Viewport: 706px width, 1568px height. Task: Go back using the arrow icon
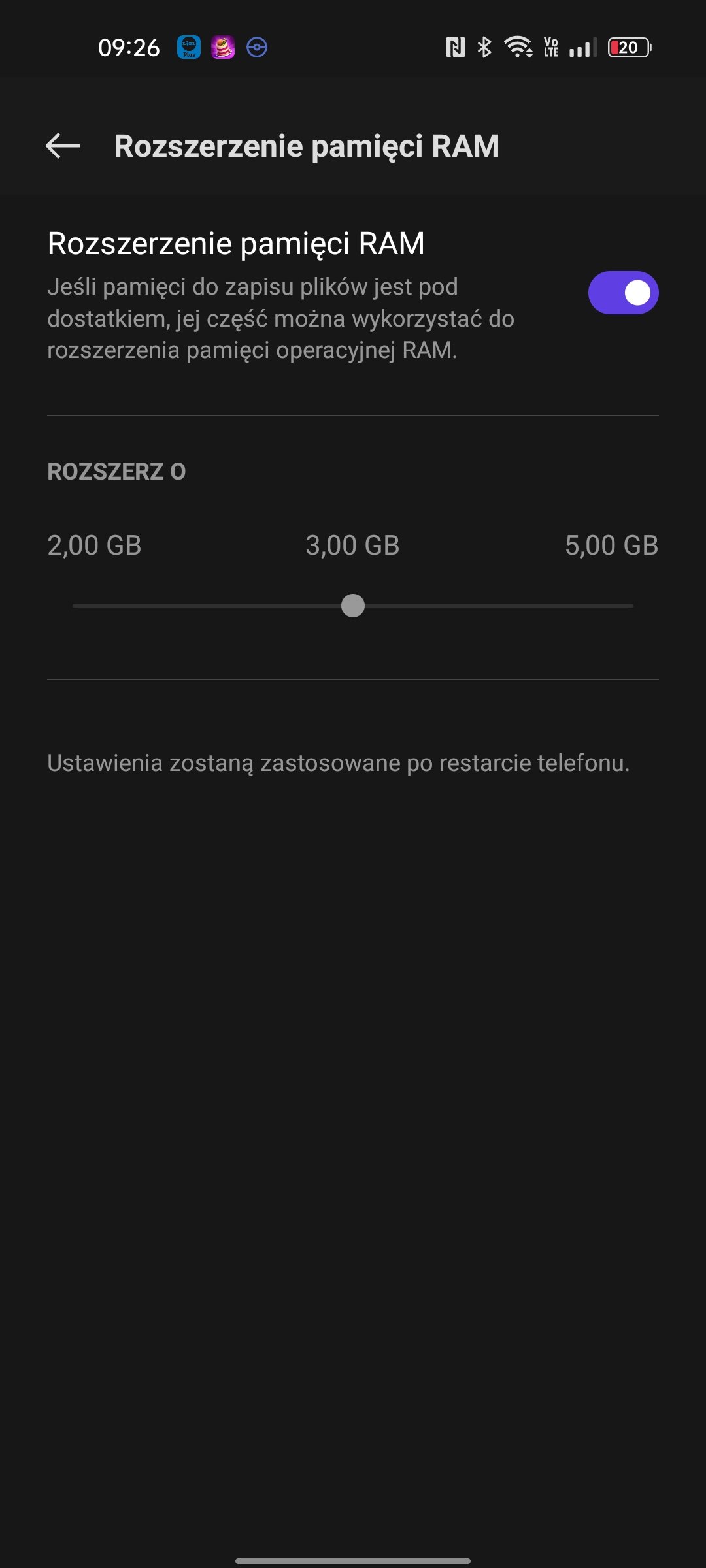(x=63, y=146)
